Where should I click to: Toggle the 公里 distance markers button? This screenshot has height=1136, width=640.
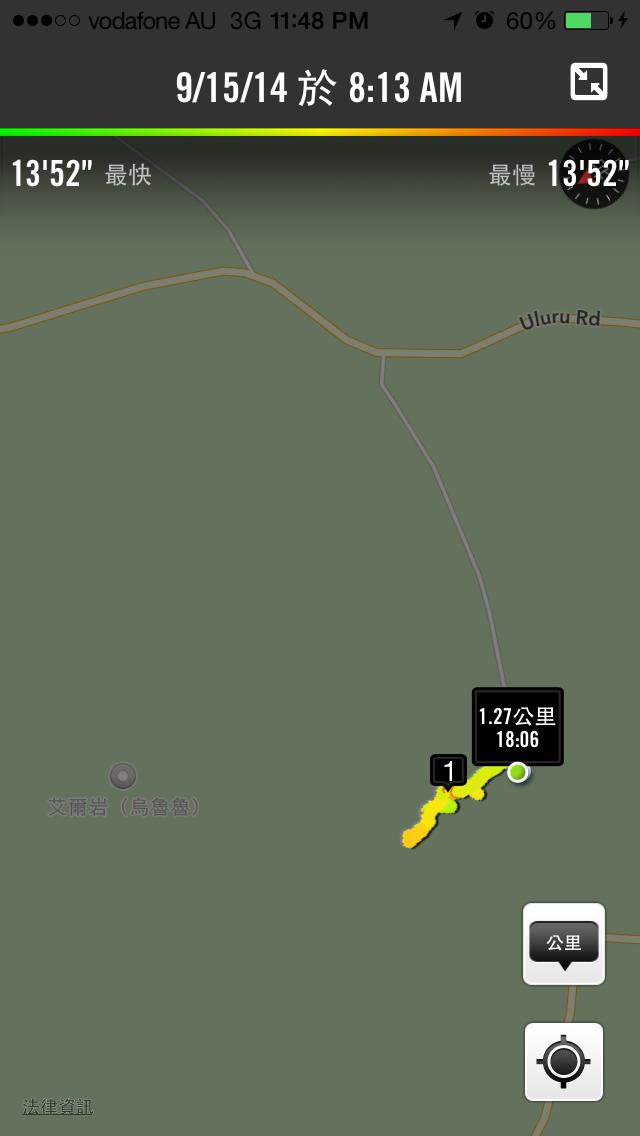pyautogui.click(x=564, y=944)
